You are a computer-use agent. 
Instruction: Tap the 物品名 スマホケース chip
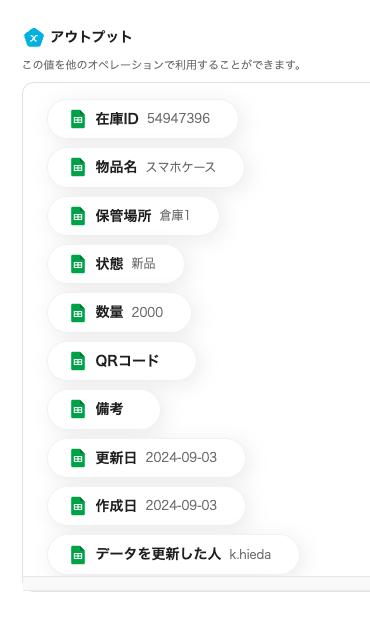pos(146,167)
